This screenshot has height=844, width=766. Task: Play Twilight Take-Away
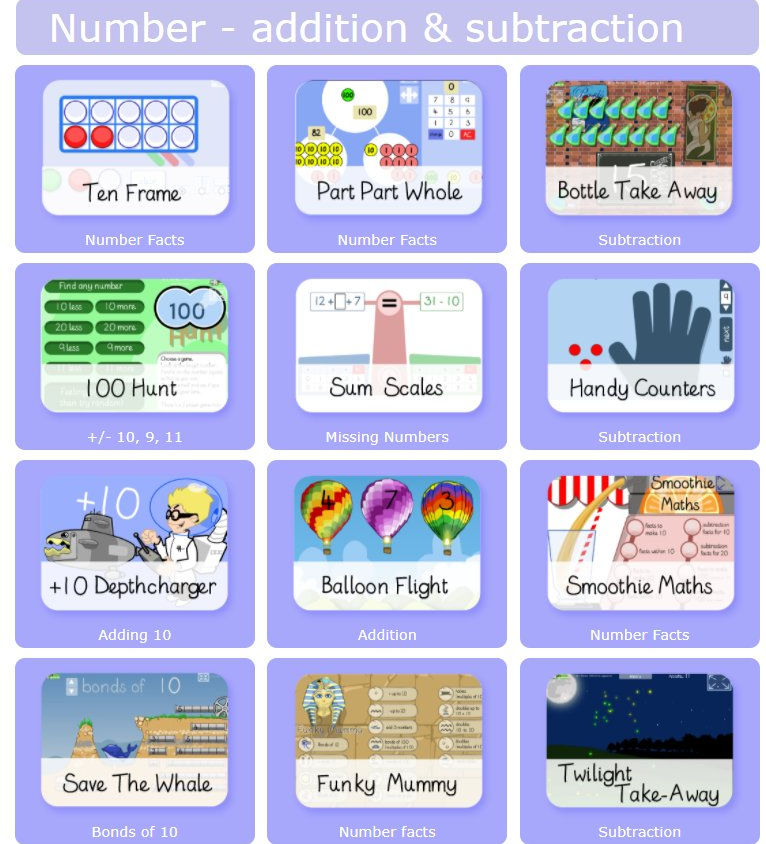(x=639, y=740)
